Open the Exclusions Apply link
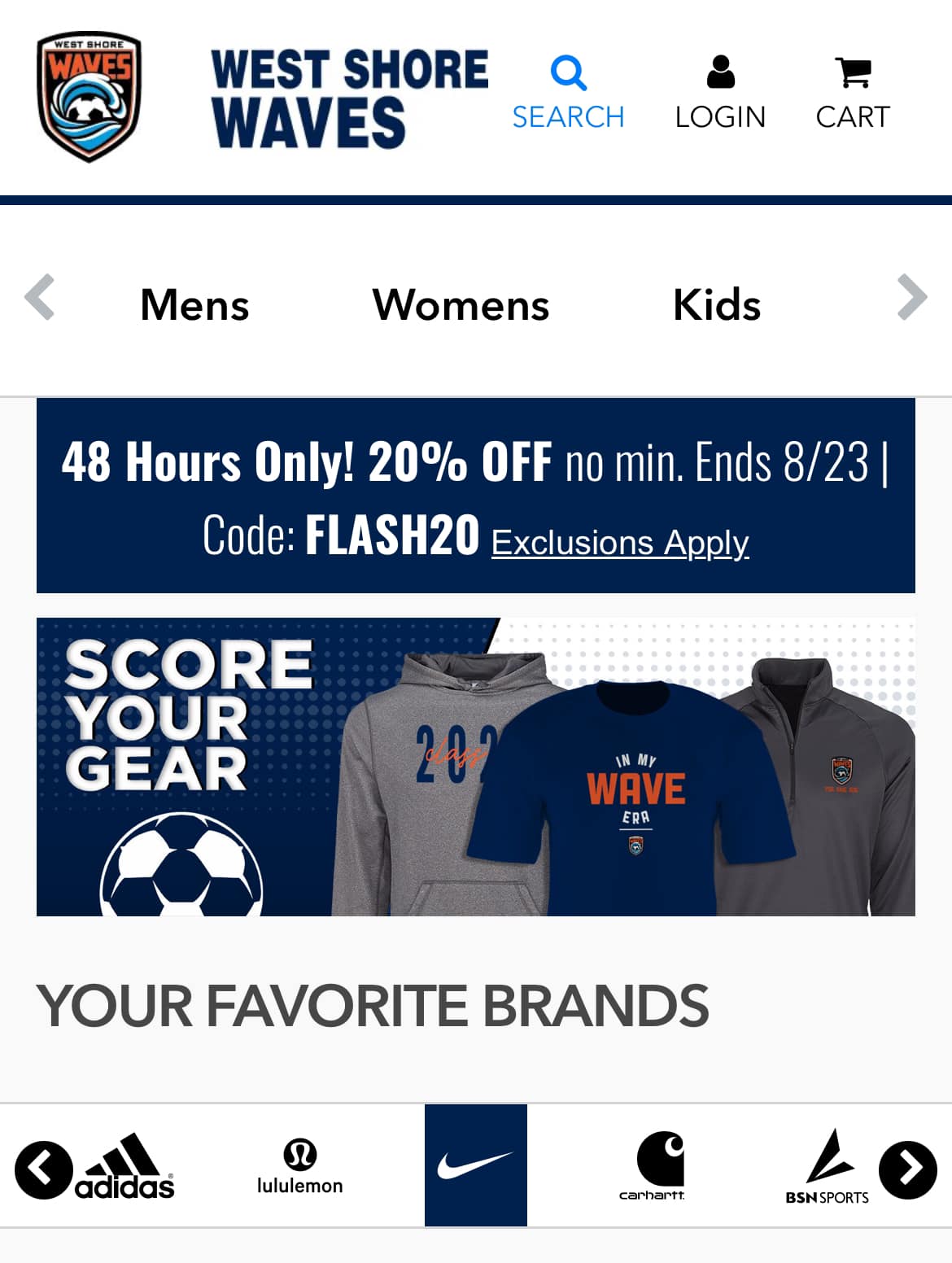 click(x=620, y=543)
